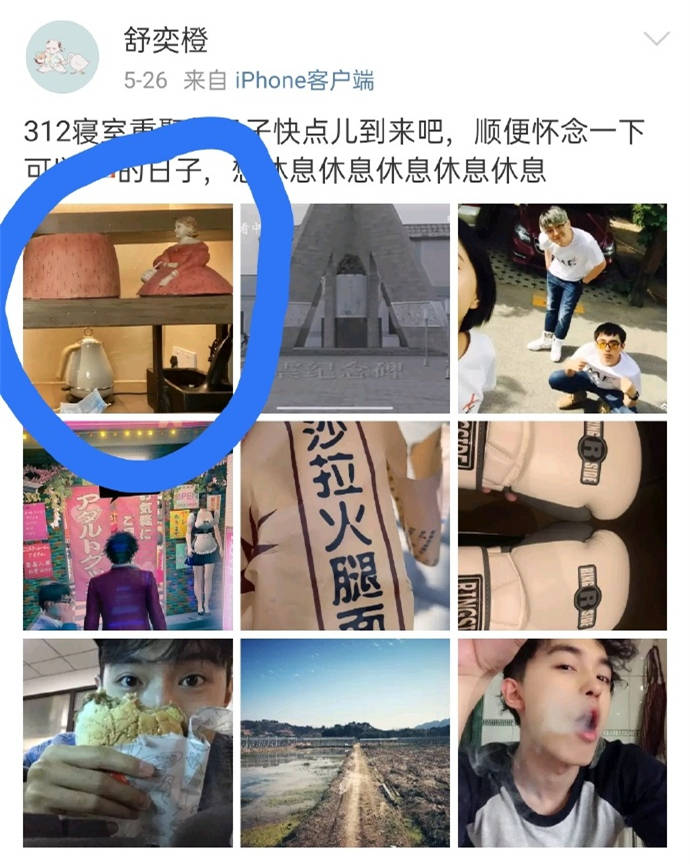Open the photo of man exhaling smoke
Screen dimensions: 690x864
tap(562, 743)
